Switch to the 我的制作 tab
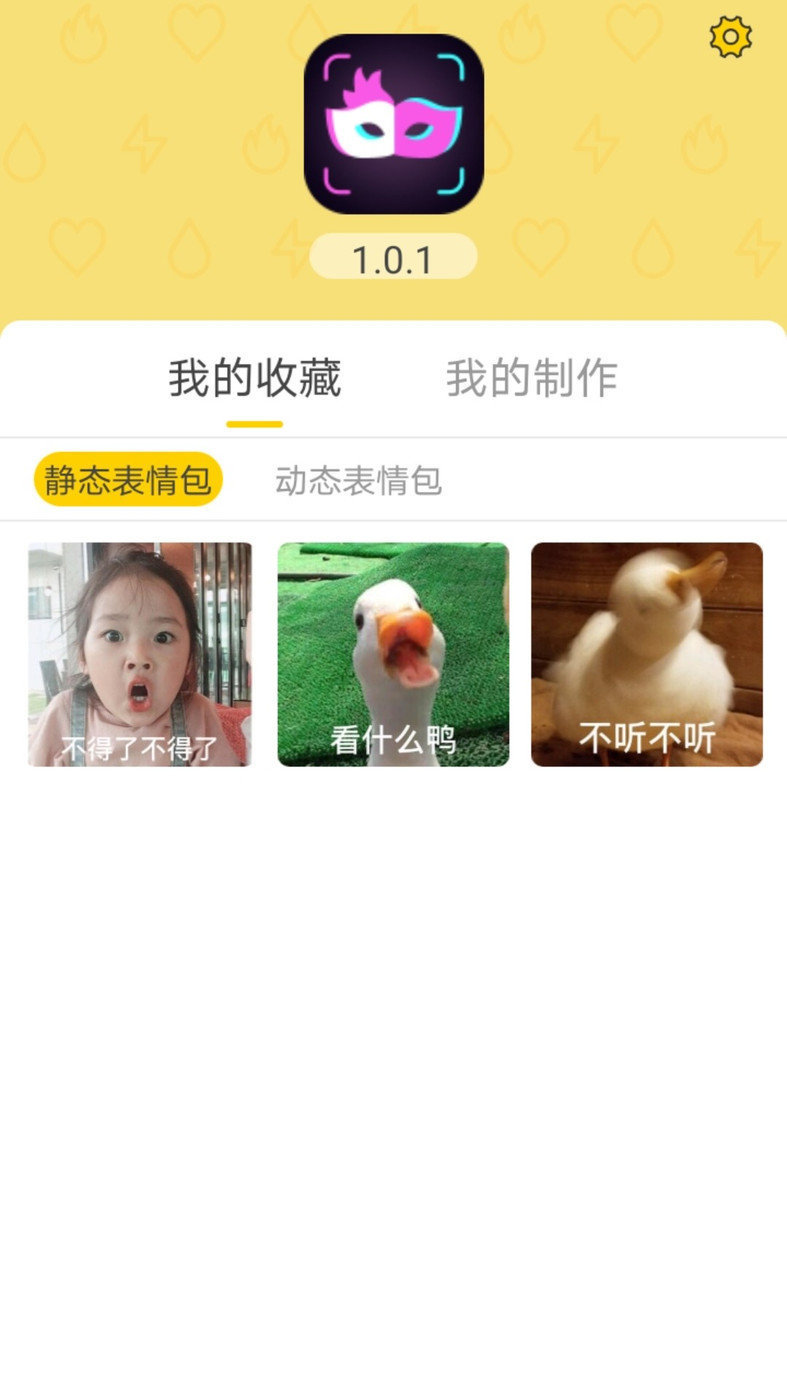The height and width of the screenshot is (1400, 787). tap(531, 379)
